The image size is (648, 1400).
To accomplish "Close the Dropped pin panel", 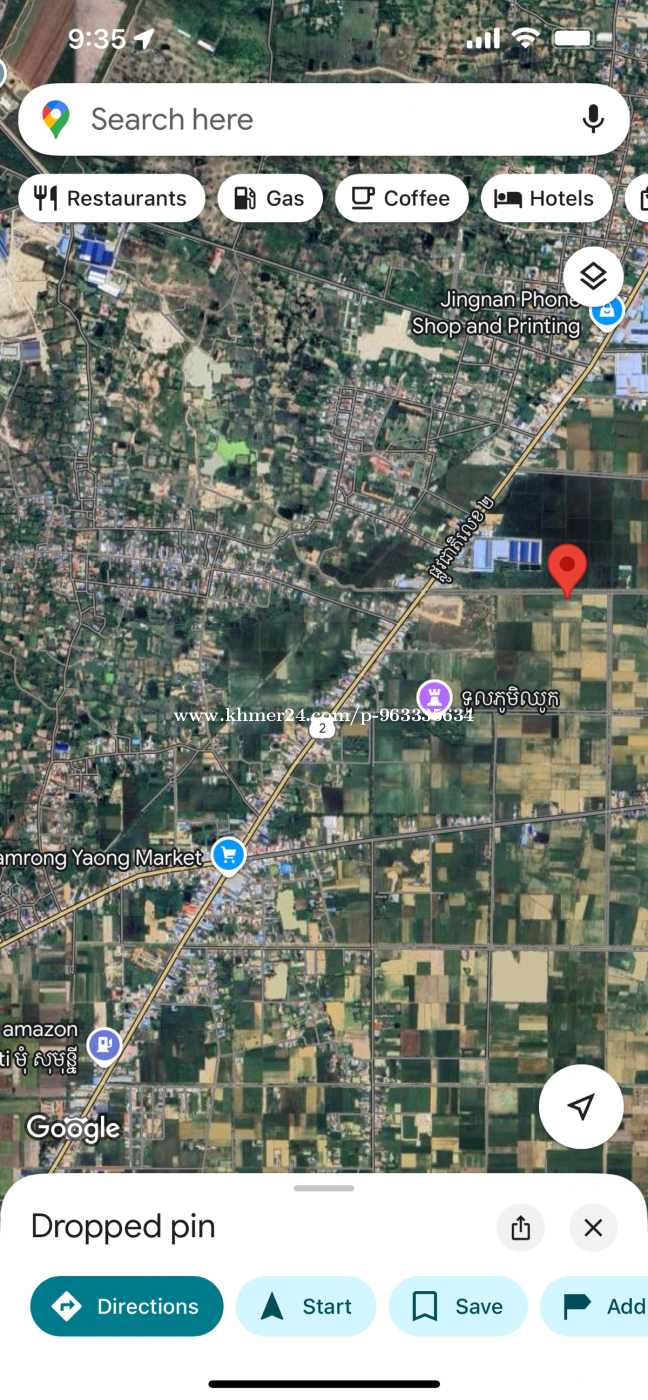I will tap(593, 1228).
